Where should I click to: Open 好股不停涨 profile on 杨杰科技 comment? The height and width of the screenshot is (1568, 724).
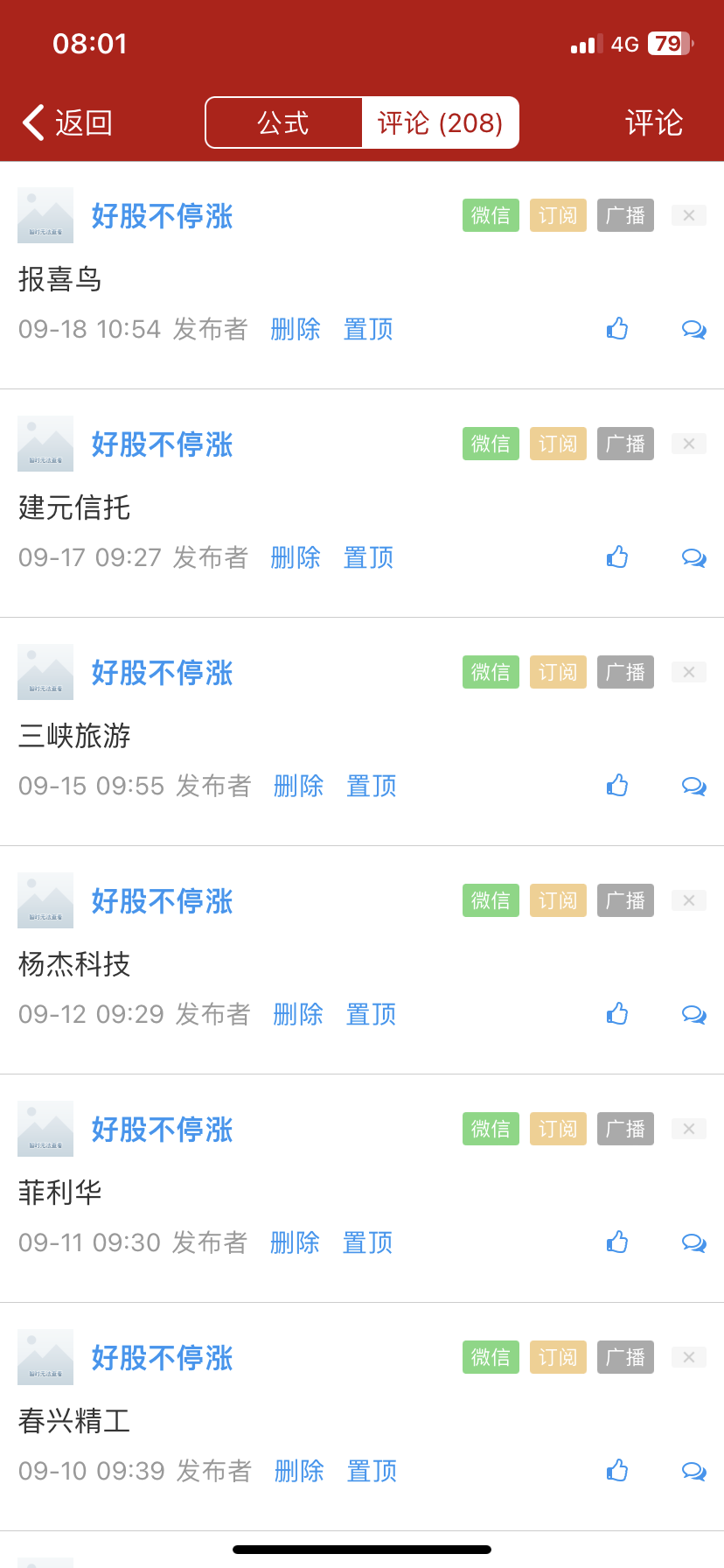(163, 901)
